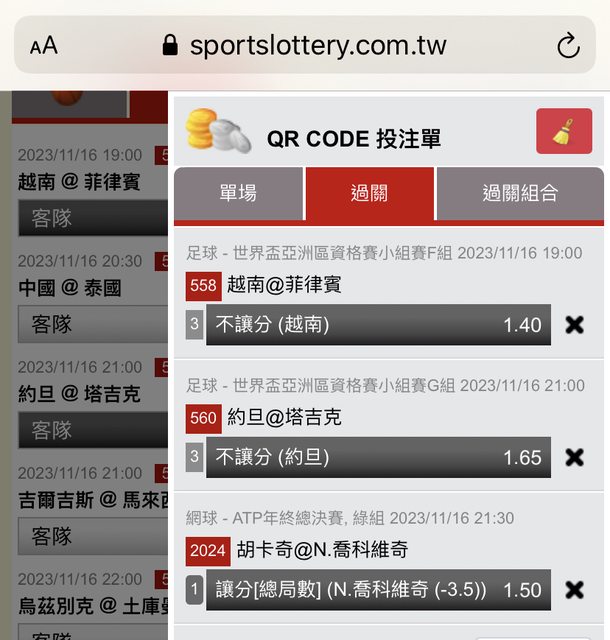The image size is (610, 640).
Task: Tap the sportslottery.com.tw address bar
Action: click(305, 46)
